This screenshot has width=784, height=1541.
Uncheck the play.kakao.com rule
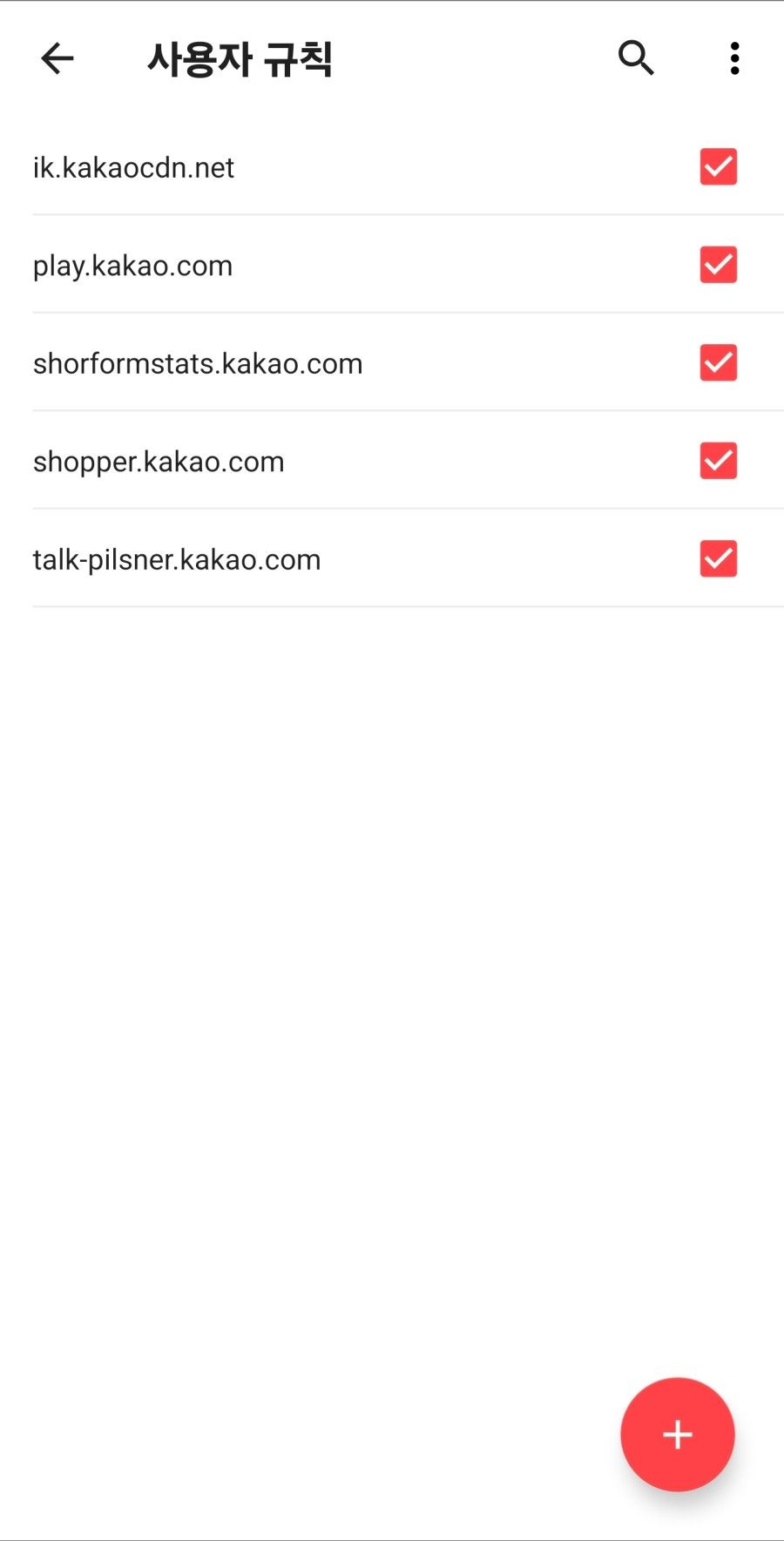pyautogui.click(x=718, y=265)
